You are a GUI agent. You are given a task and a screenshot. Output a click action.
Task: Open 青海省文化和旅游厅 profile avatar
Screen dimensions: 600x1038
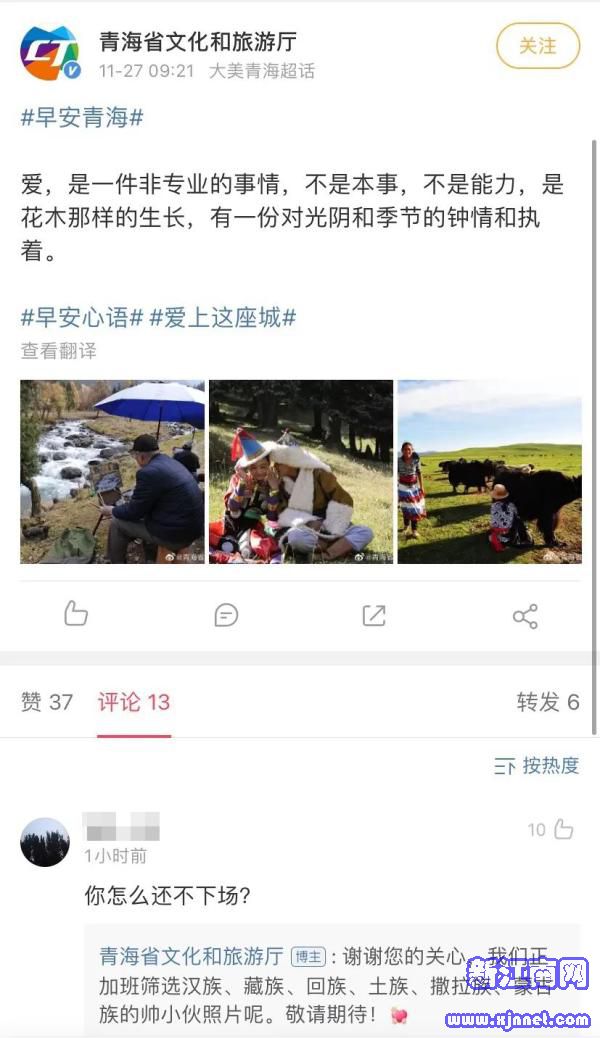49,53
